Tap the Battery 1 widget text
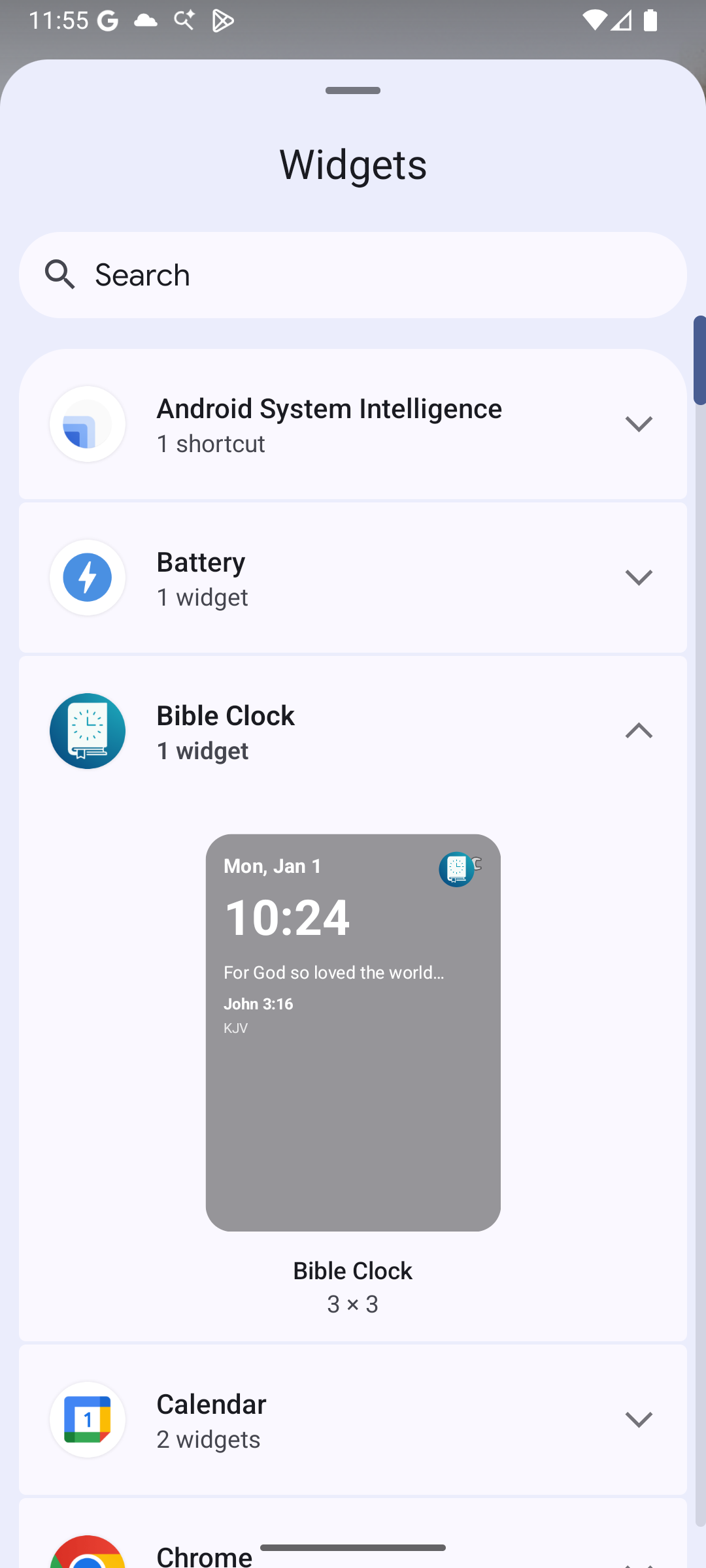Viewport: 706px width, 1568px height. pos(201,596)
